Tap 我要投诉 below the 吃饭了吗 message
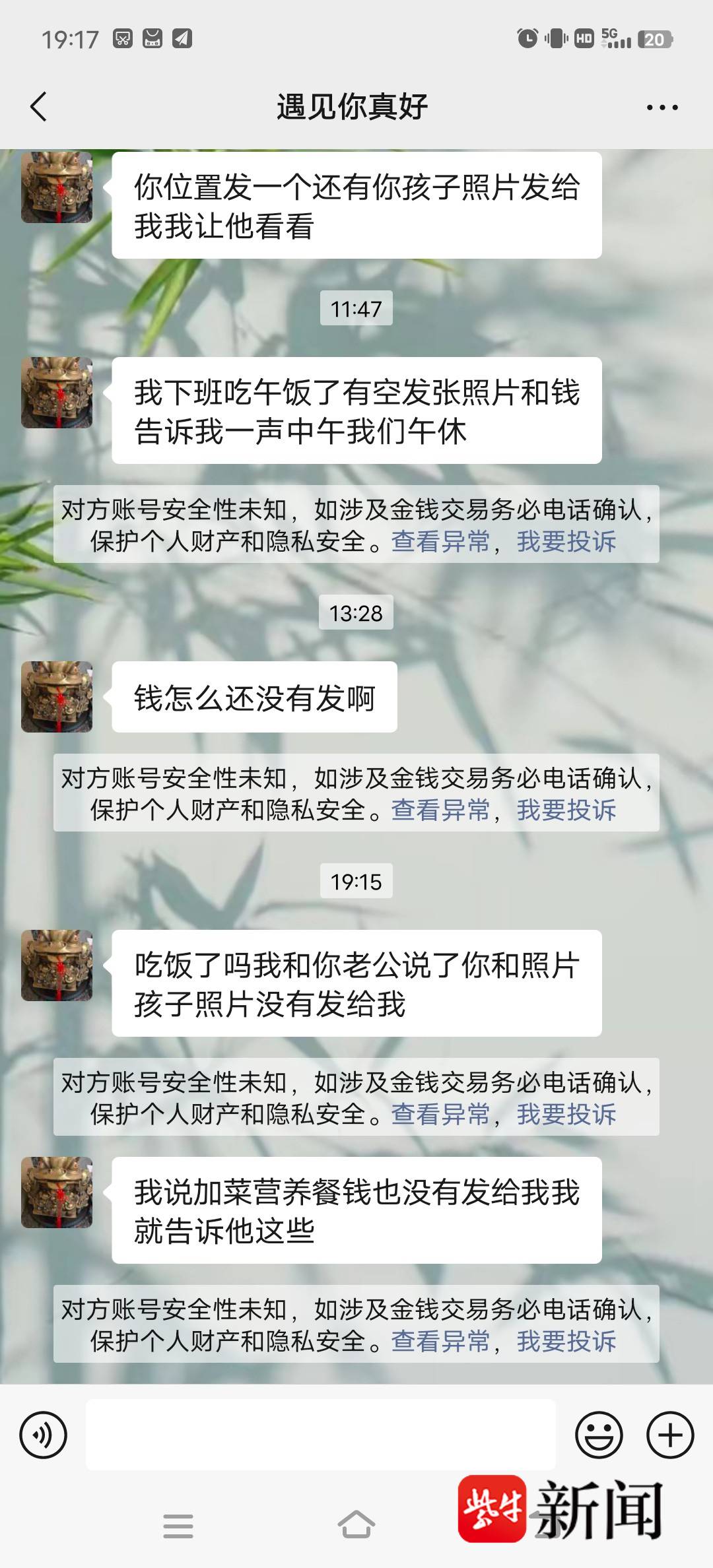The height and width of the screenshot is (1568, 713). click(x=566, y=1115)
